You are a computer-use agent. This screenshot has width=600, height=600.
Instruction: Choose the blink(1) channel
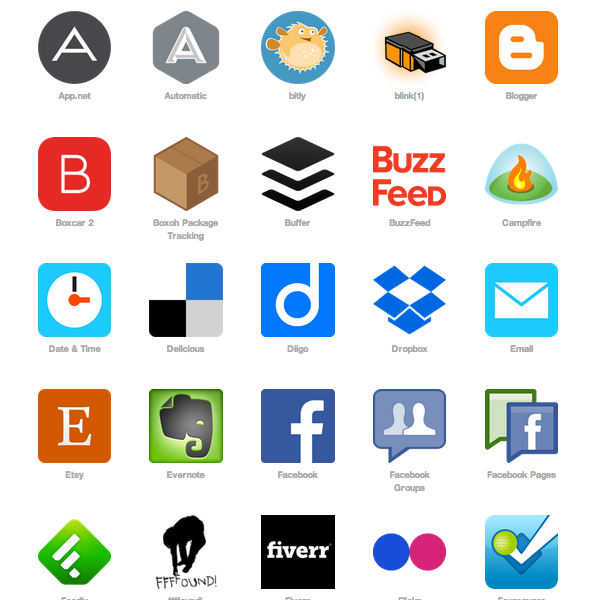click(x=409, y=47)
